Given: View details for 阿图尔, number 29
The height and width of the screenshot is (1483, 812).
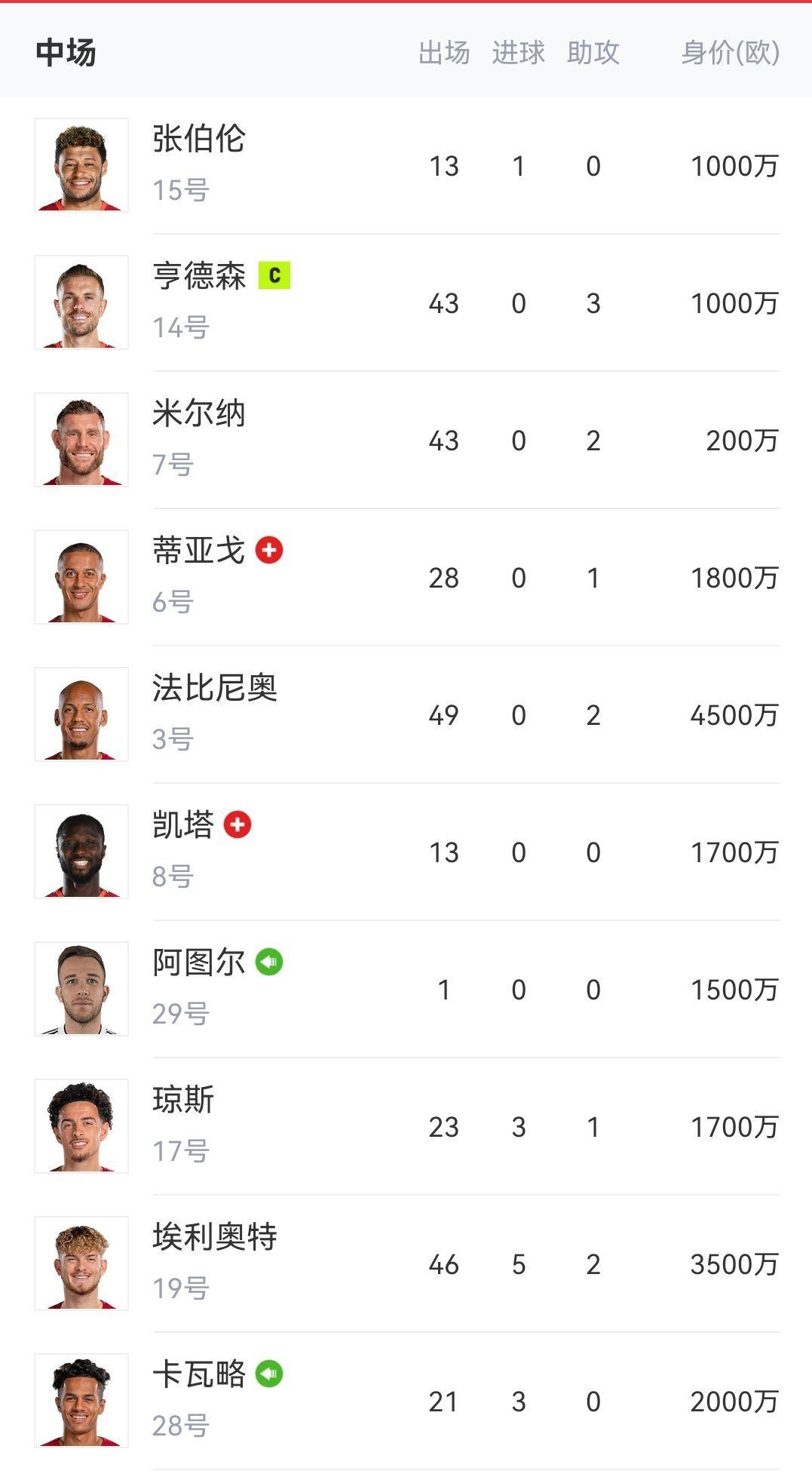Looking at the screenshot, I should coord(406,989).
